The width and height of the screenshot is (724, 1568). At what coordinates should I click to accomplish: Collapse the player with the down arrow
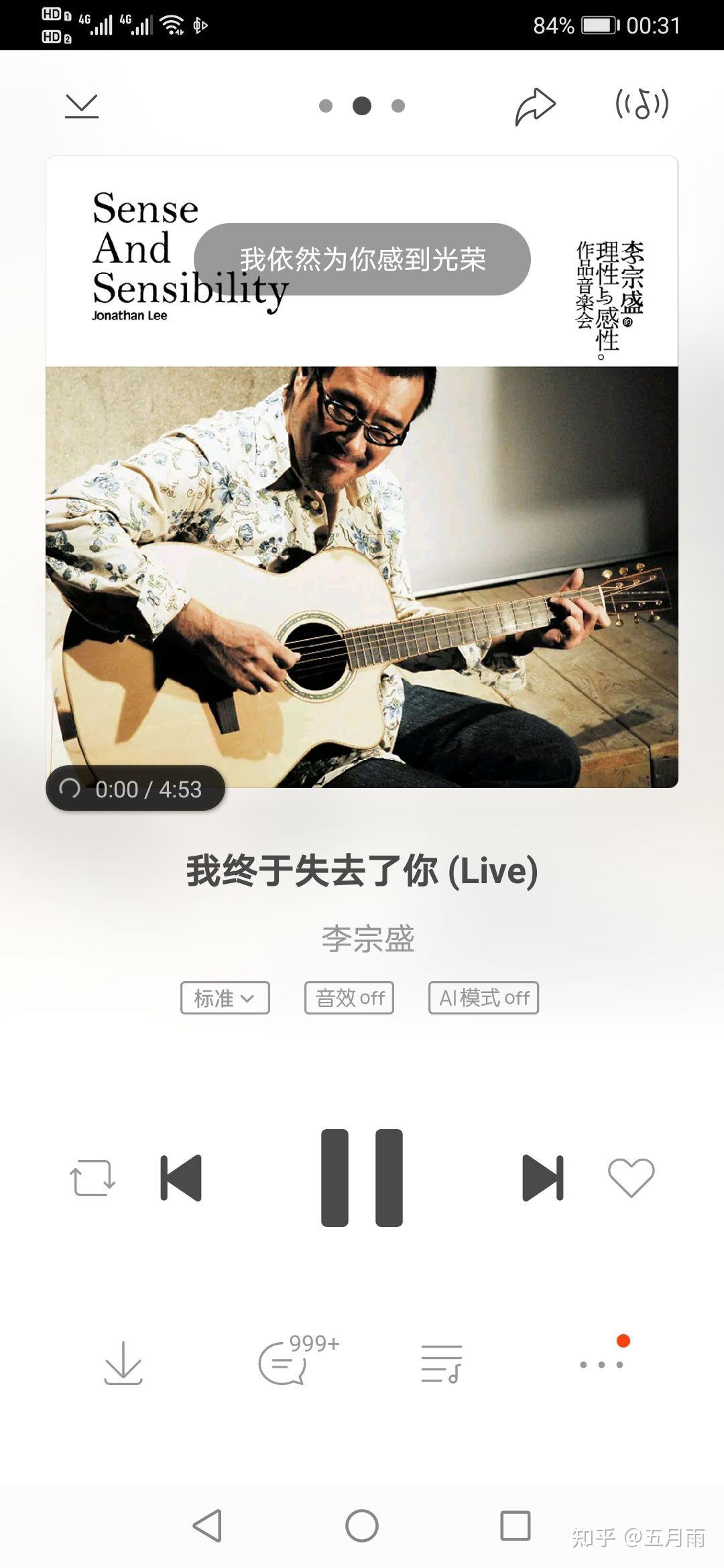click(82, 106)
